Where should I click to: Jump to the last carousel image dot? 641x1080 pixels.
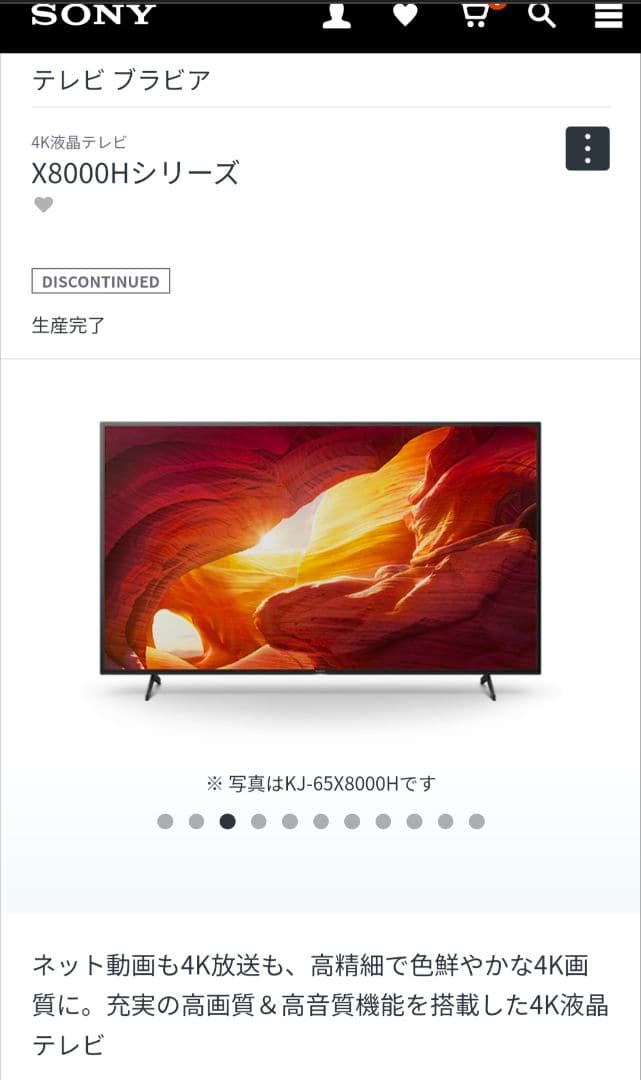(477, 821)
